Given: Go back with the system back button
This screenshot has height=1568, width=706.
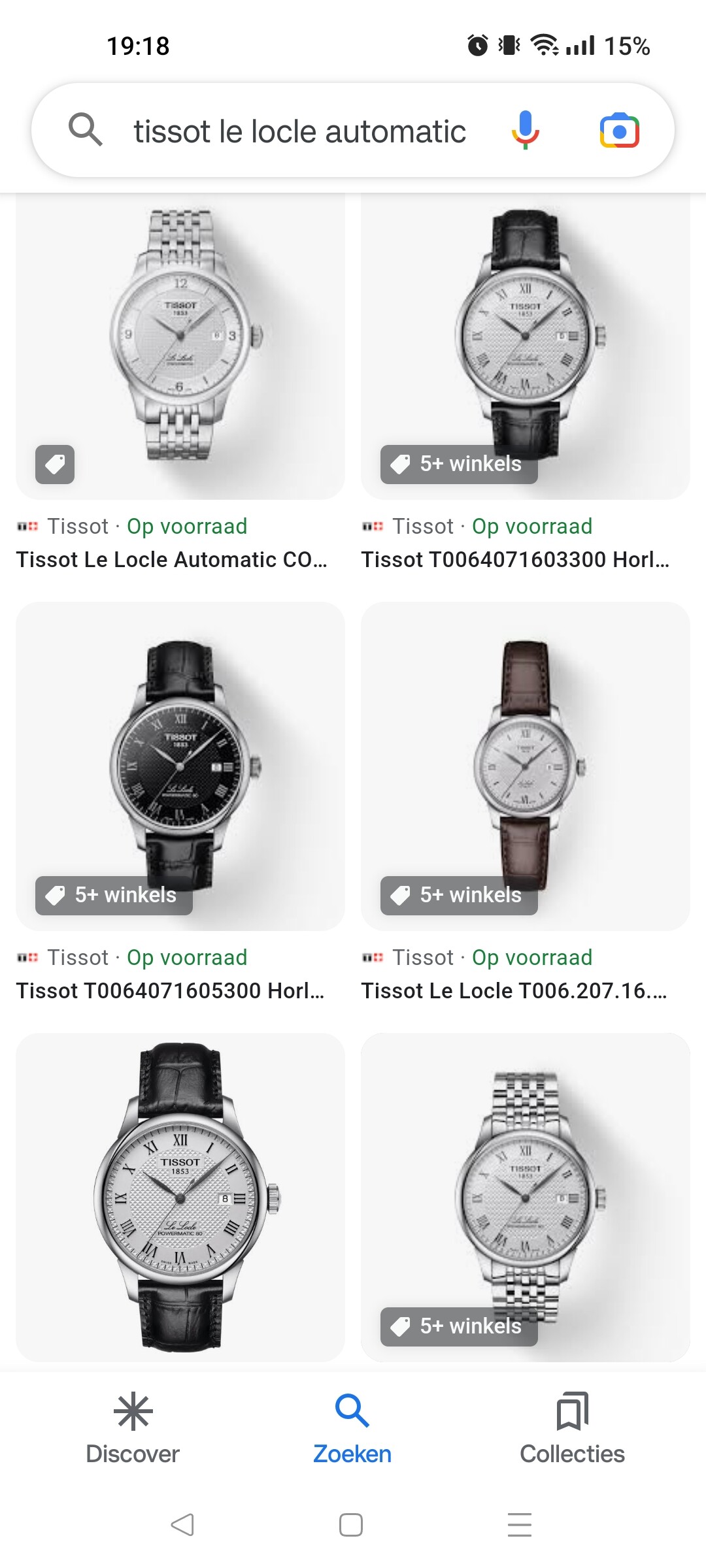Looking at the screenshot, I should (182, 1525).
